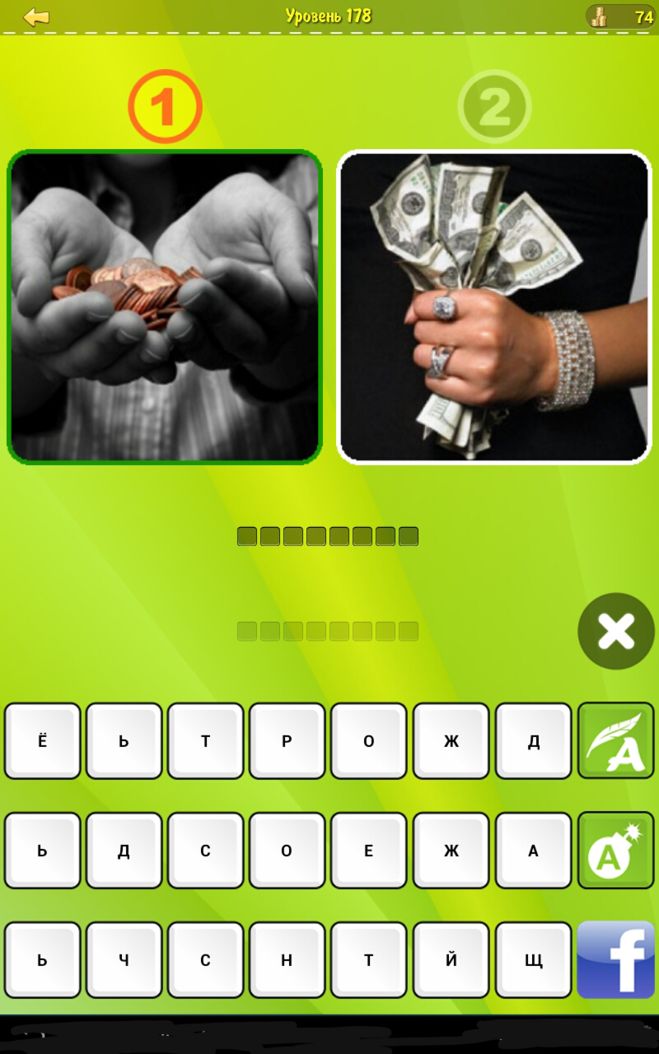Viewport: 659px width, 1054px height.
Task: Pick the letter Р tile
Action: [287, 741]
